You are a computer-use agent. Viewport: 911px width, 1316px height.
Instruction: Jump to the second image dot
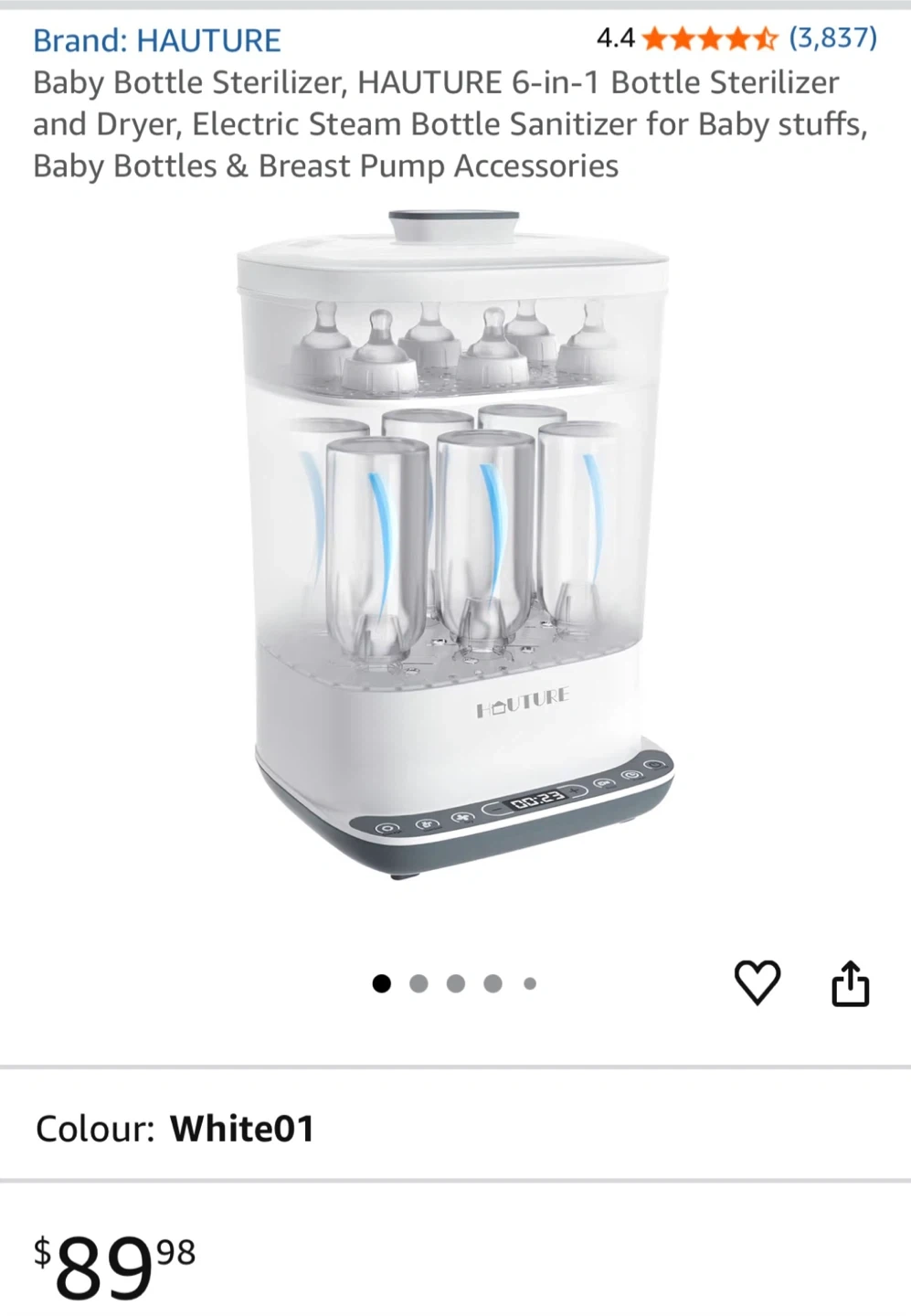pos(418,983)
